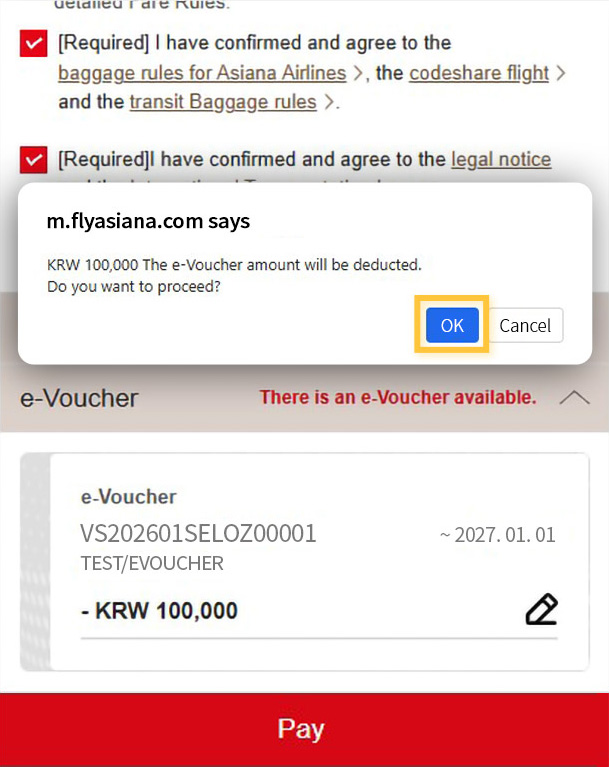Image resolution: width=609 pixels, height=767 pixels.
Task: Open the legal notice link
Action: pyautogui.click(x=501, y=159)
